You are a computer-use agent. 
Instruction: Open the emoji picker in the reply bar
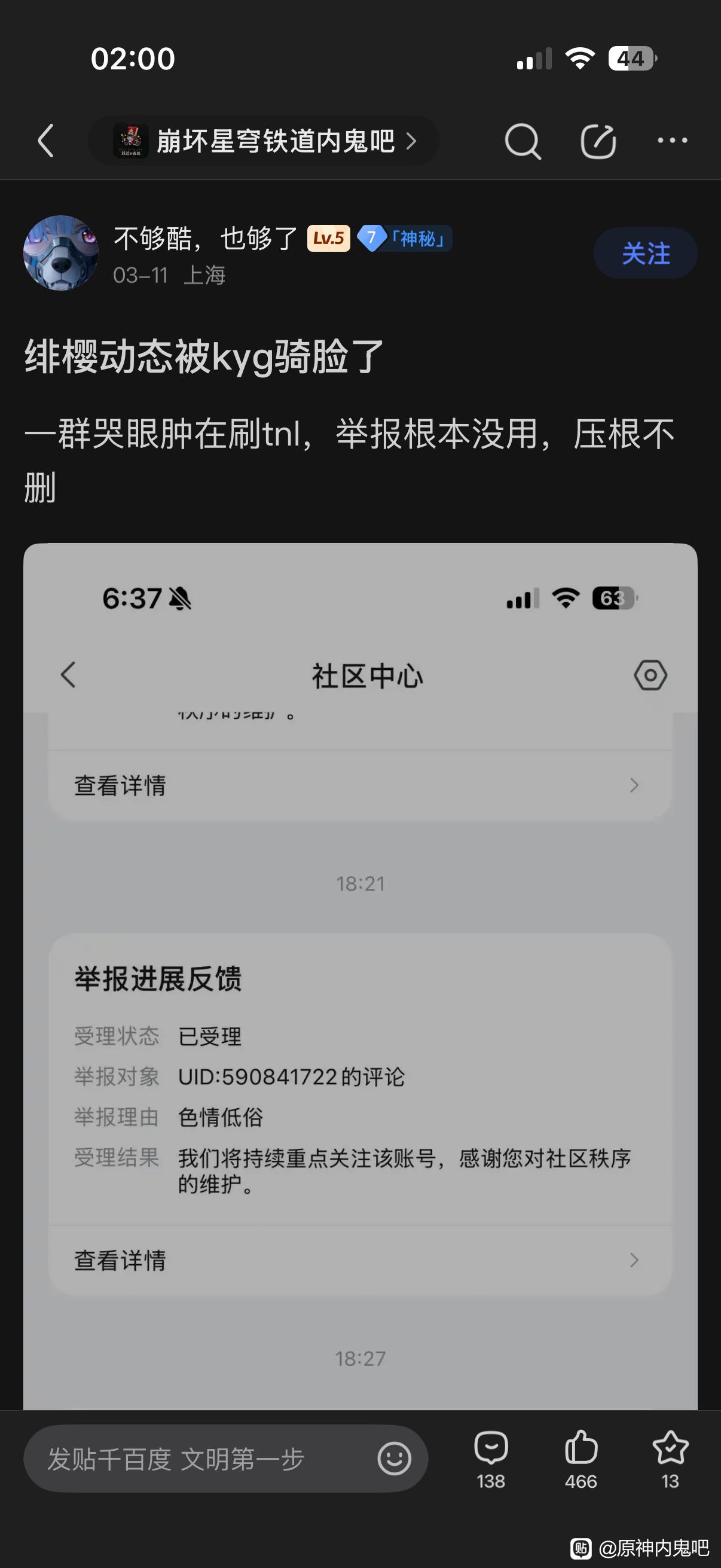click(x=394, y=1459)
